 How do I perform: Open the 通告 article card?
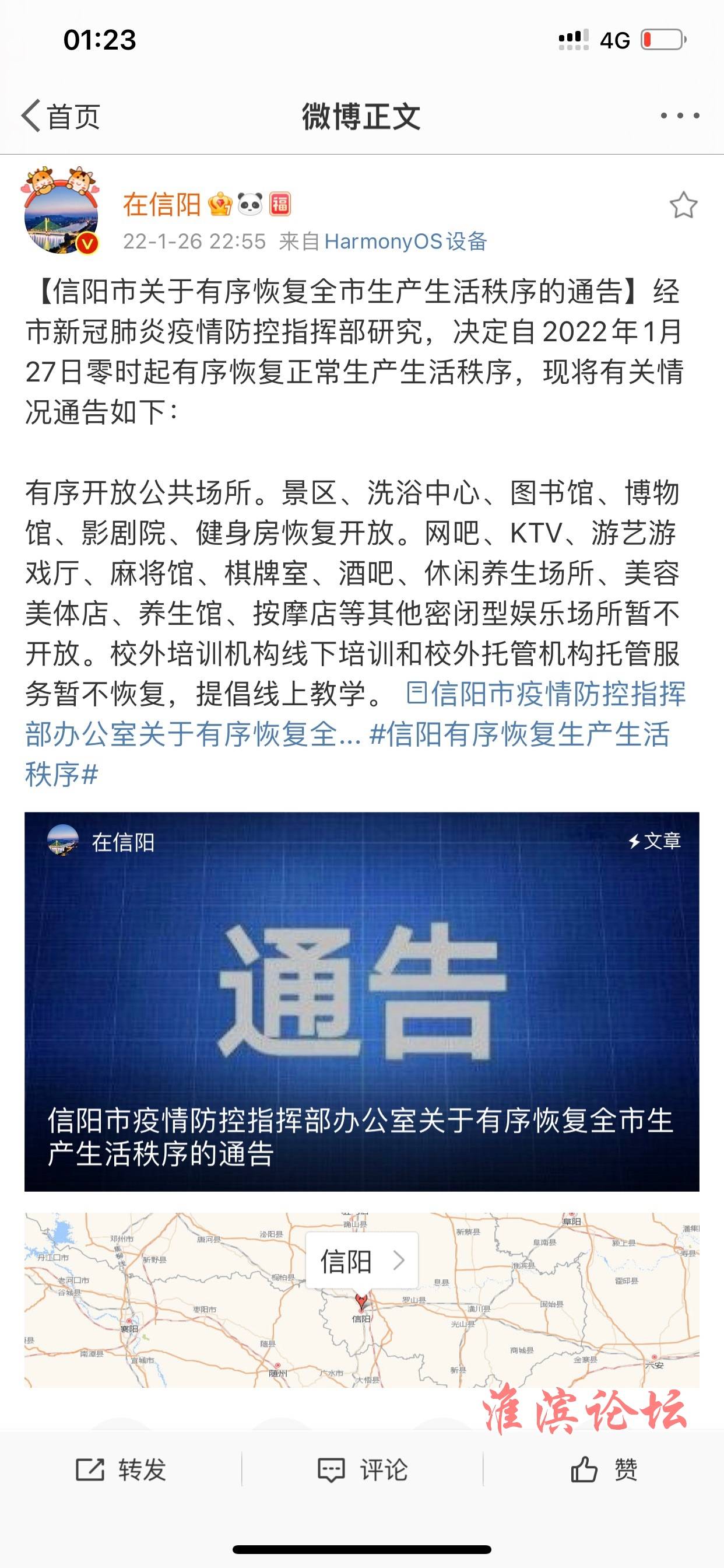click(x=361, y=1000)
